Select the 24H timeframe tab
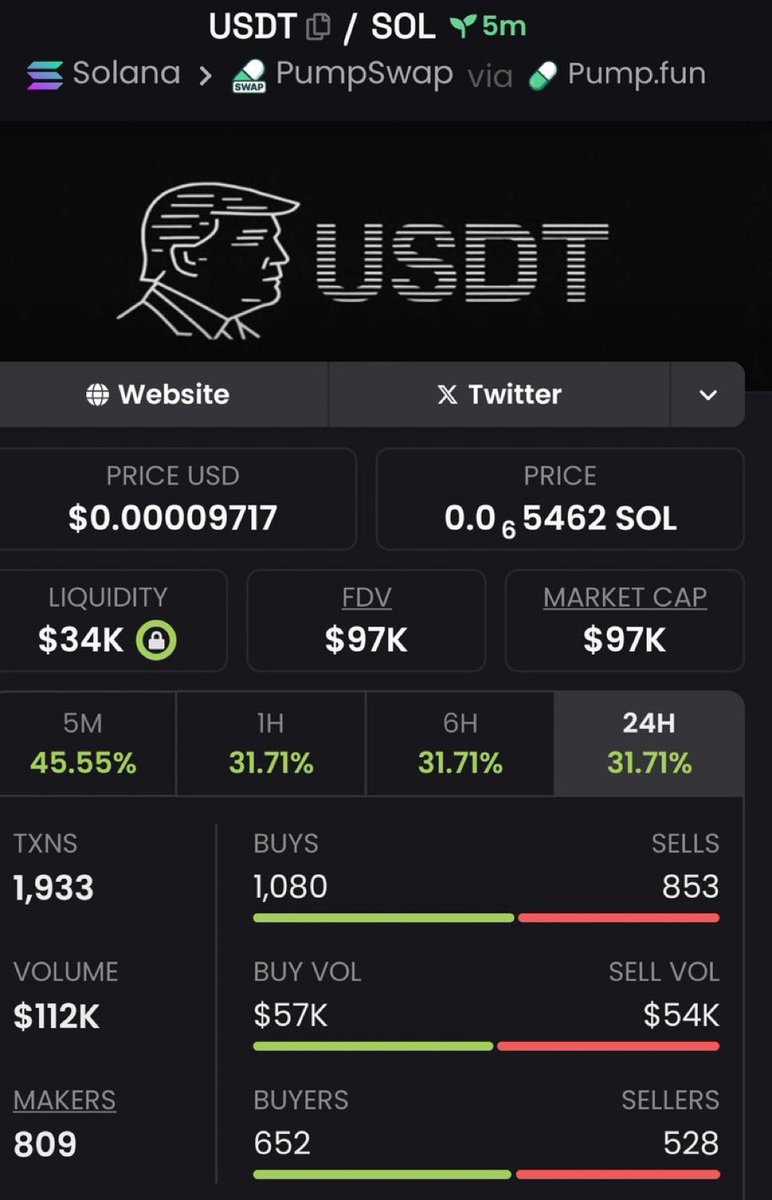This screenshot has height=1200, width=772. point(649,743)
